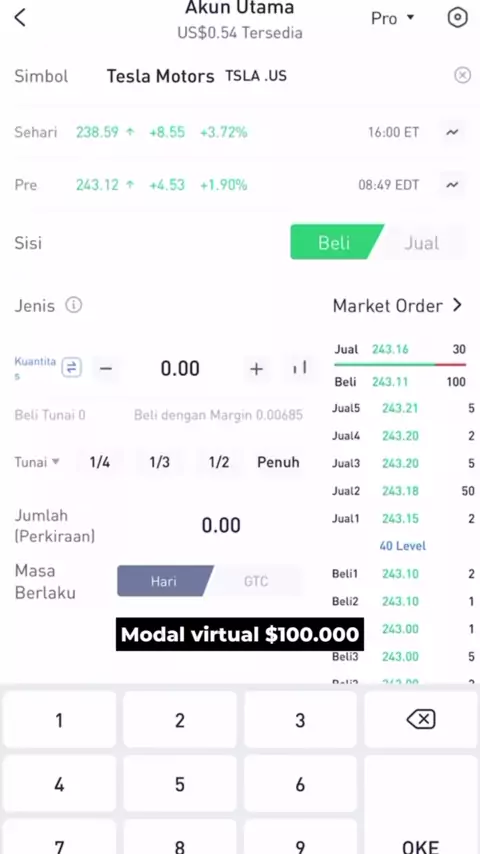Switch side to Jual
Screen dimensions: 480x854
(x=421, y=242)
